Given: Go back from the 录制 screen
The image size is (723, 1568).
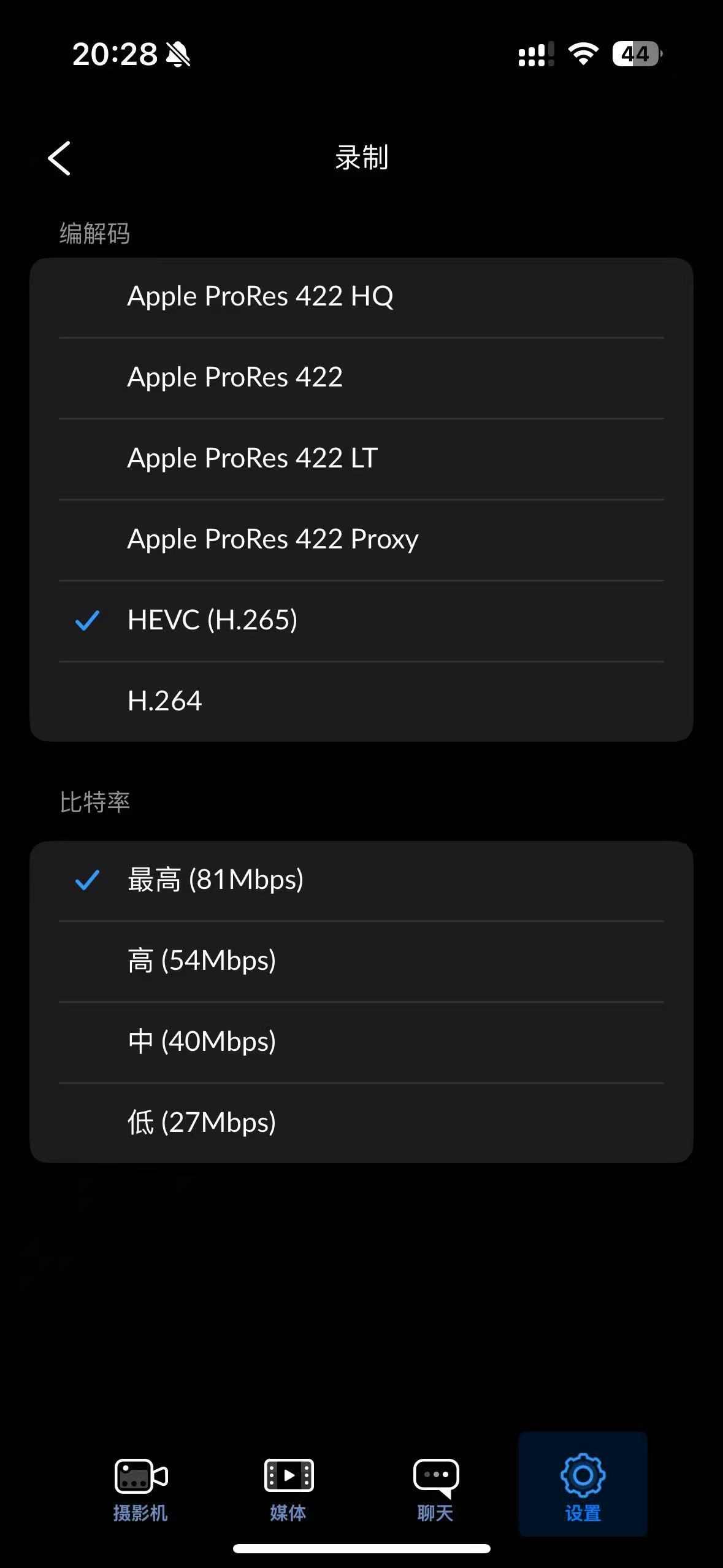Looking at the screenshot, I should point(59,158).
